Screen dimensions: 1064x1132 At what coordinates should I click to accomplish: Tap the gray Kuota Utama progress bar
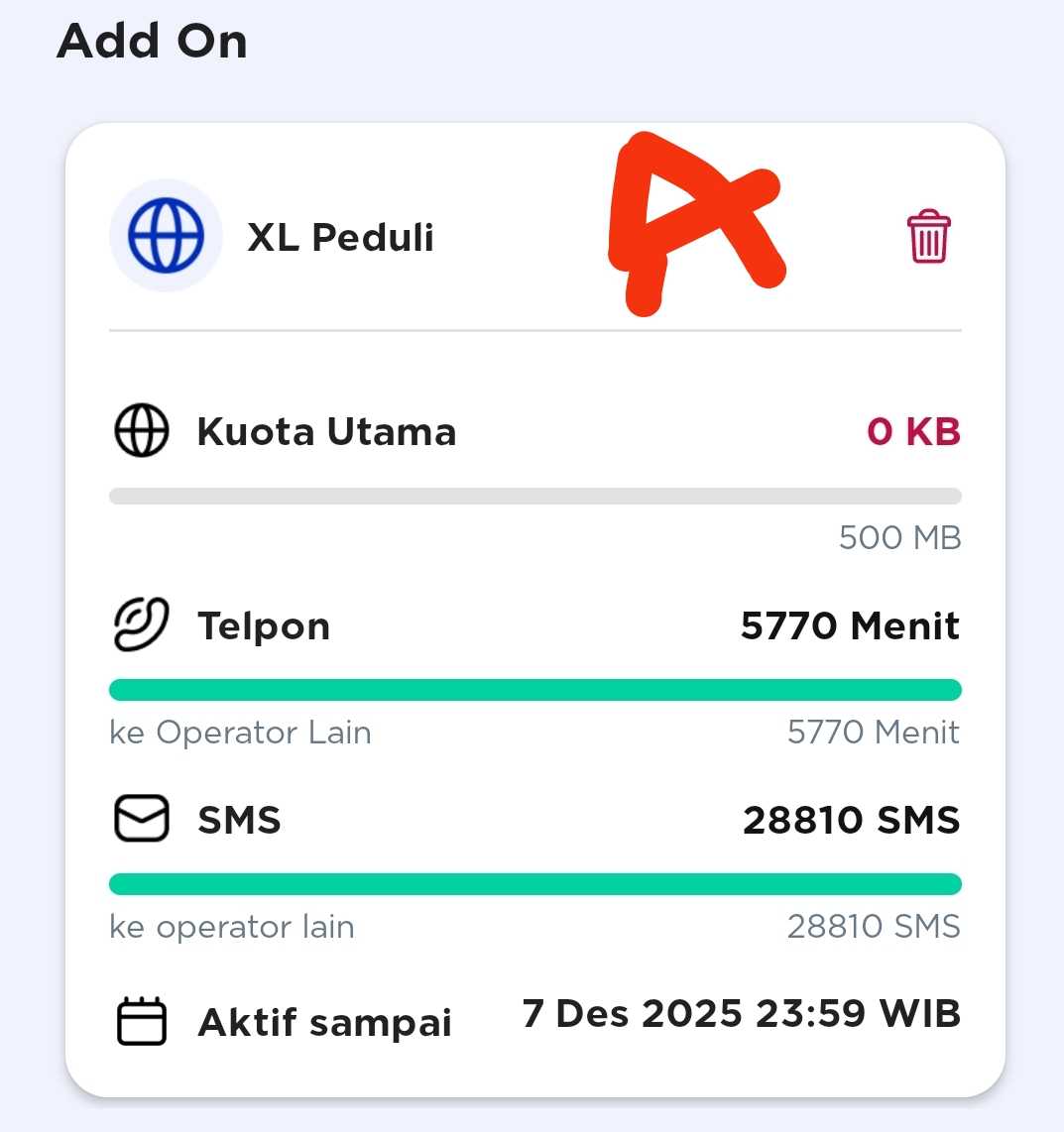[534, 496]
